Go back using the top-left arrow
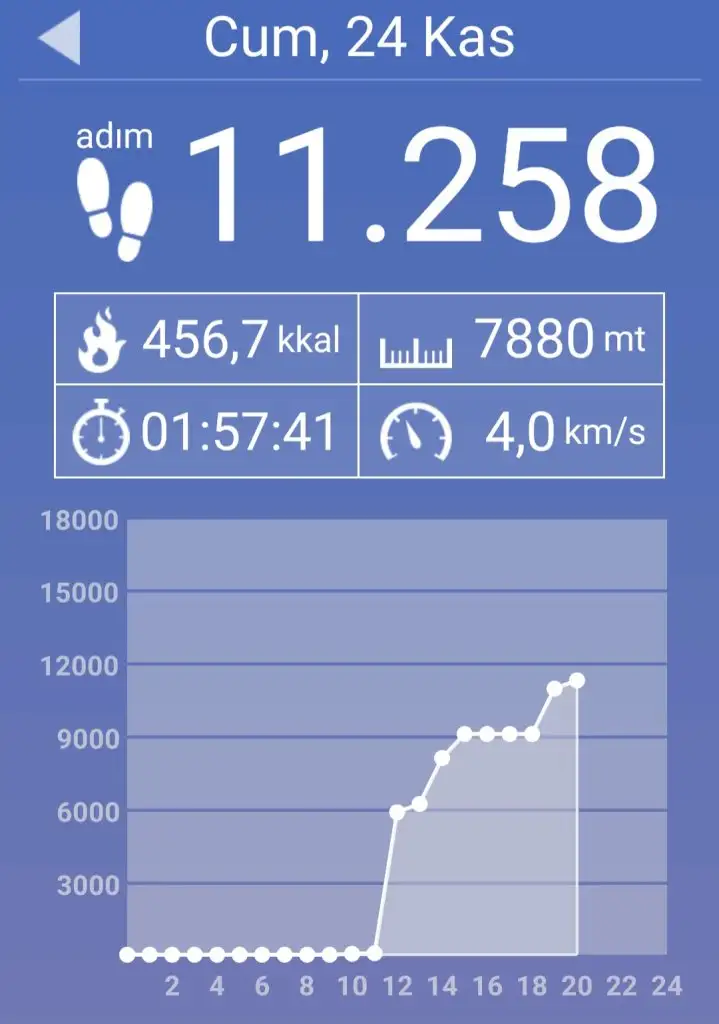This screenshot has width=719, height=1024. pos(59,40)
